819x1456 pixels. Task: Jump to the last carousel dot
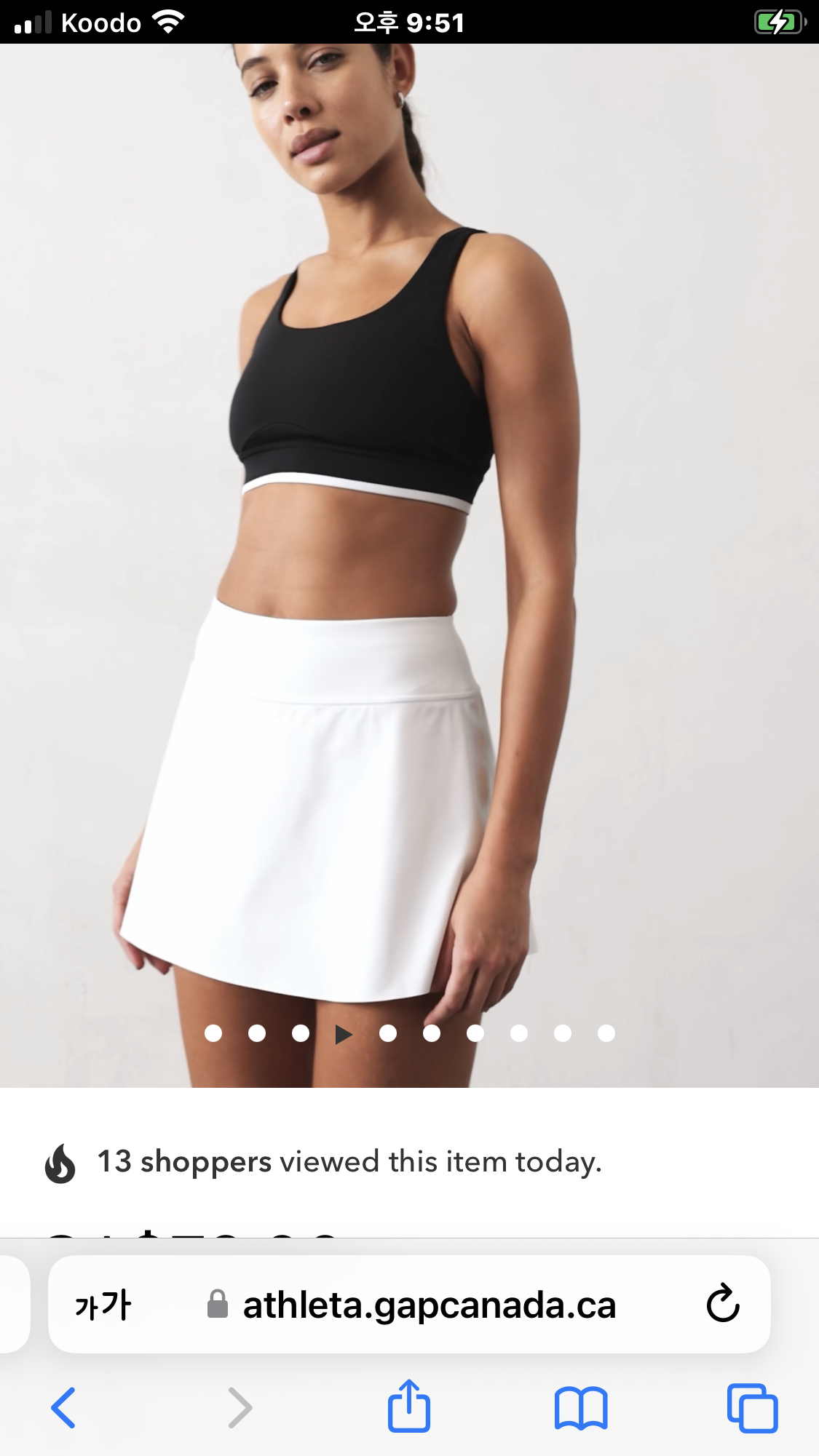pyautogui.click(x=606, y=1033)
